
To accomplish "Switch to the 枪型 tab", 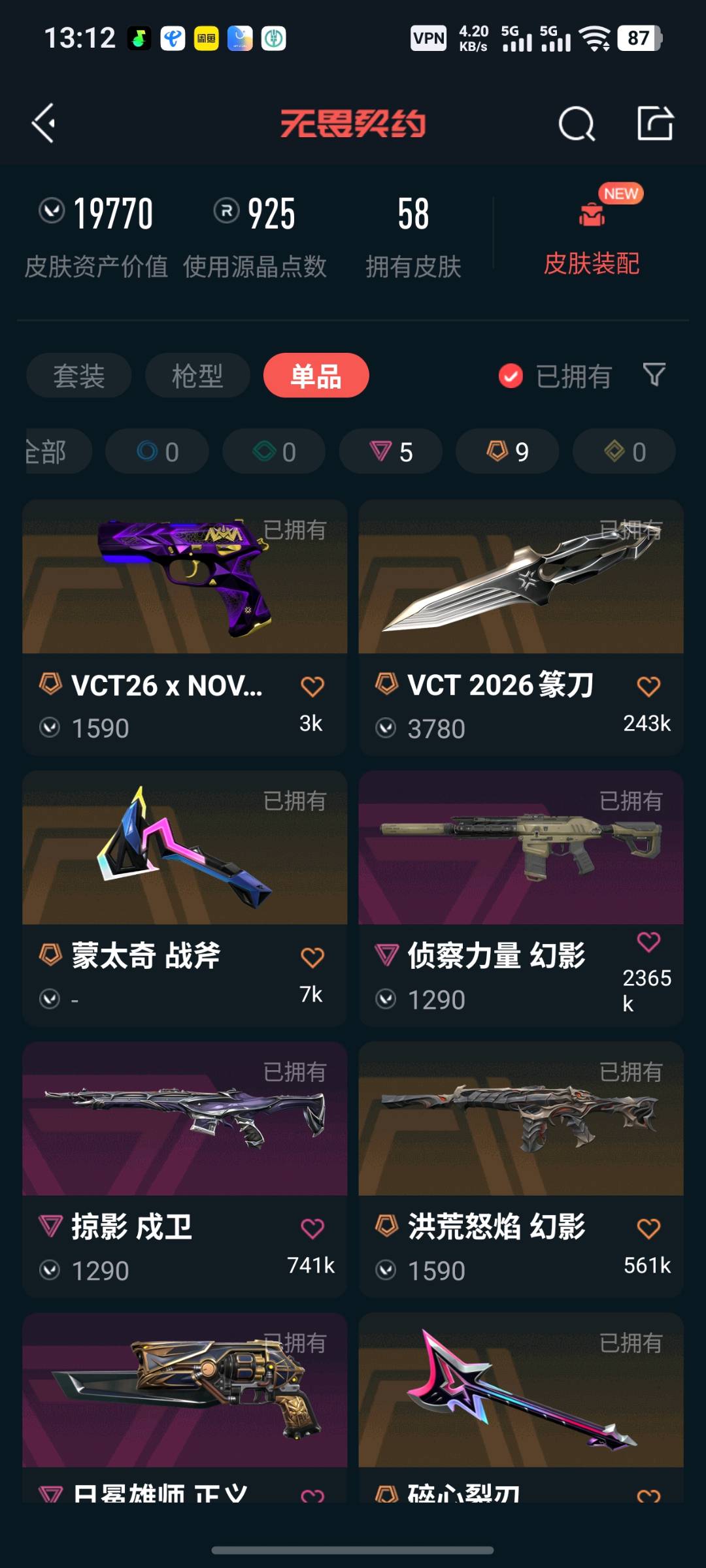I will click(197, 376).
